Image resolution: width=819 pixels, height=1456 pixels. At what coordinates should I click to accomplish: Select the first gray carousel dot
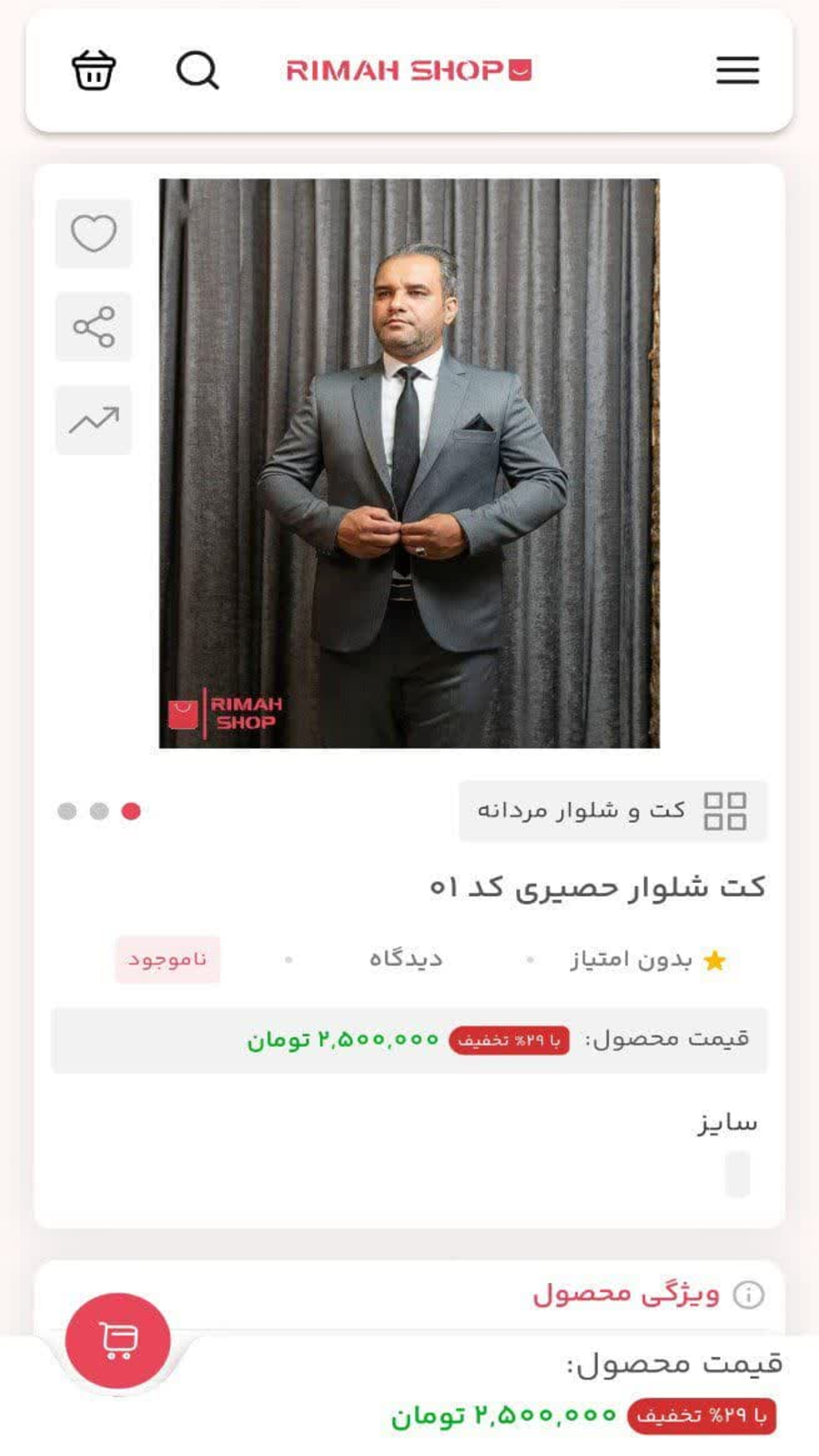(x=66, y=810)
